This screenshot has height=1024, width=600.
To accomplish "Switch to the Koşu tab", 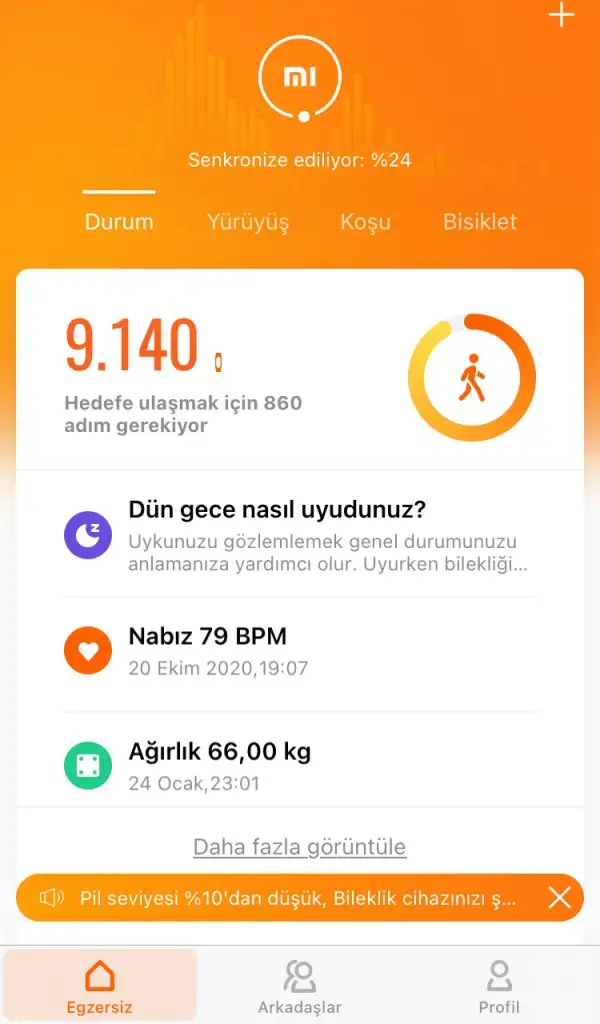I will (x=365, y=222).
